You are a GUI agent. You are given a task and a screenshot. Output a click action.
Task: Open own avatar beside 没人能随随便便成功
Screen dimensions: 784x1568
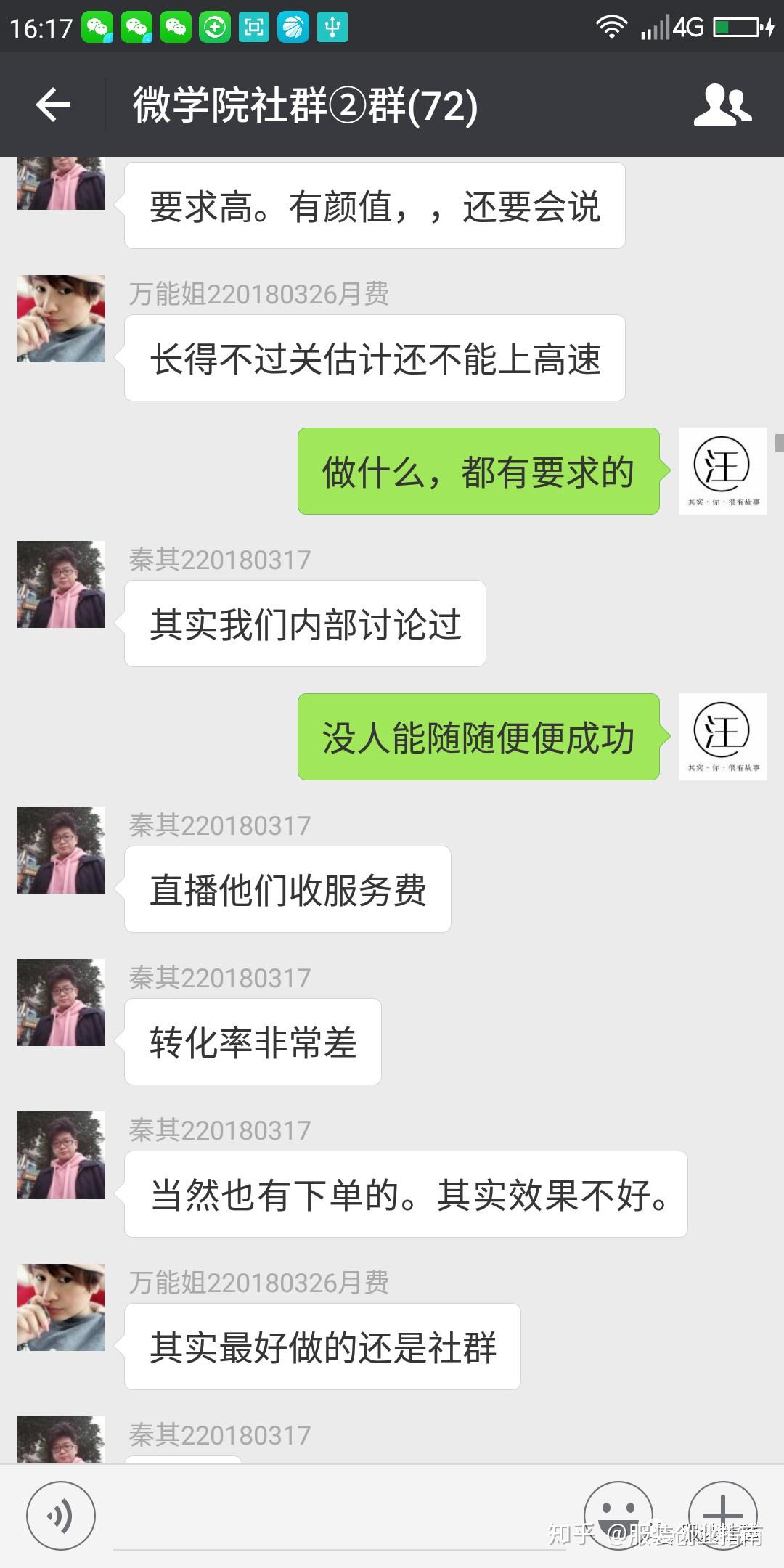tap(722, 737)
